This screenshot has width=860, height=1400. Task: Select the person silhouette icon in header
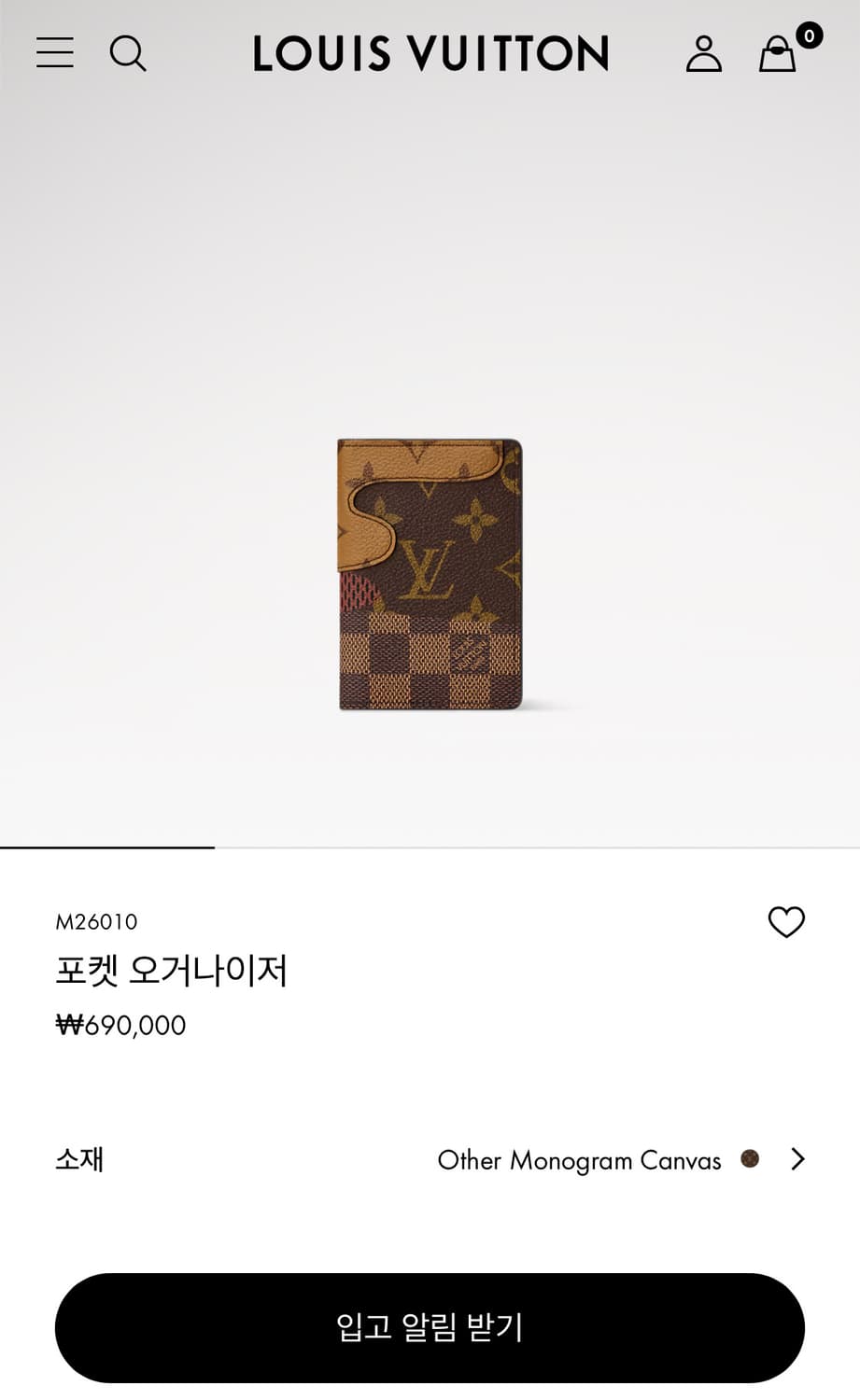pyautogui.click(x=705, y=53)
